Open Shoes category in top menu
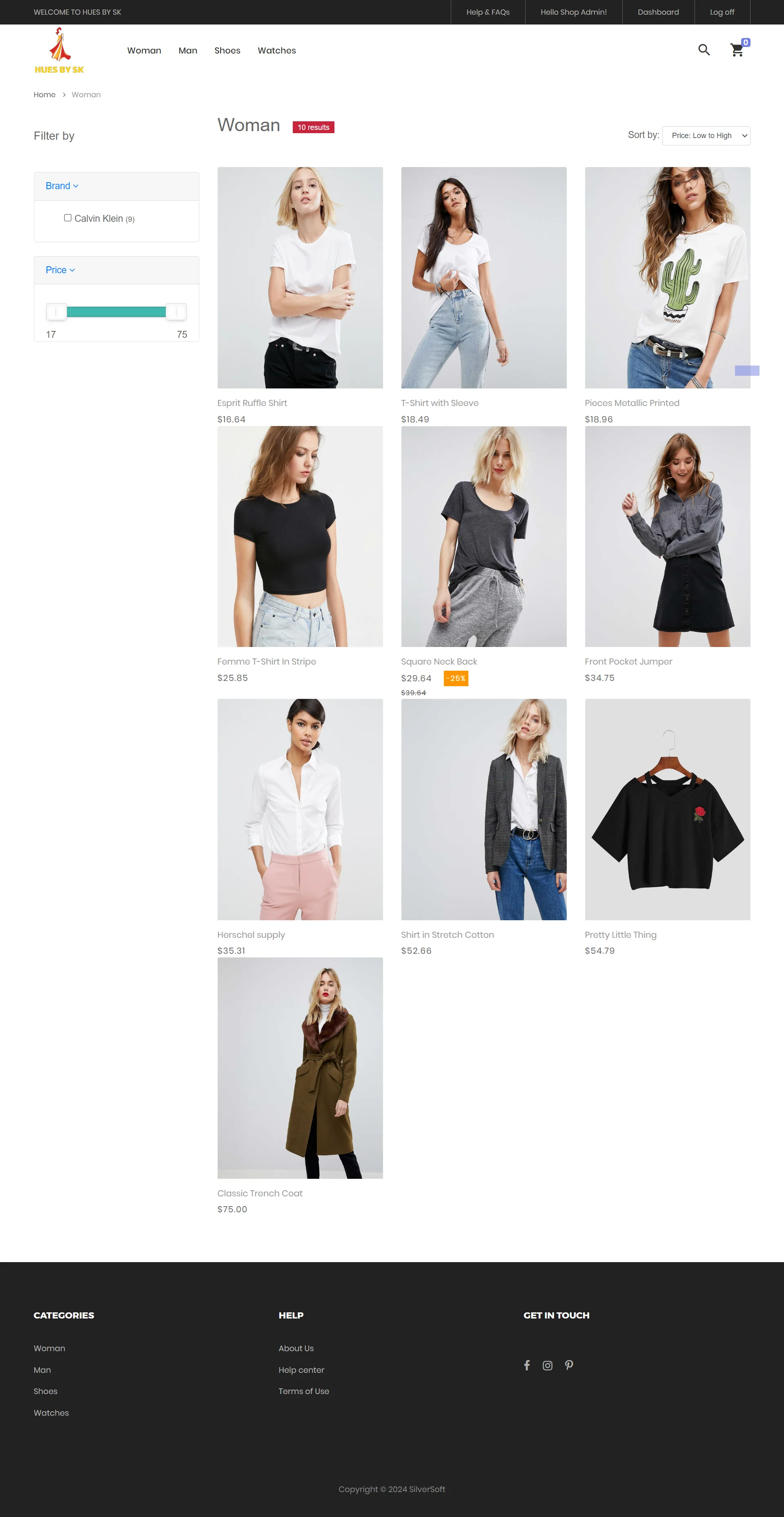Image resolution: width=784 pixels, height=1517 pixels. [227, 51]
